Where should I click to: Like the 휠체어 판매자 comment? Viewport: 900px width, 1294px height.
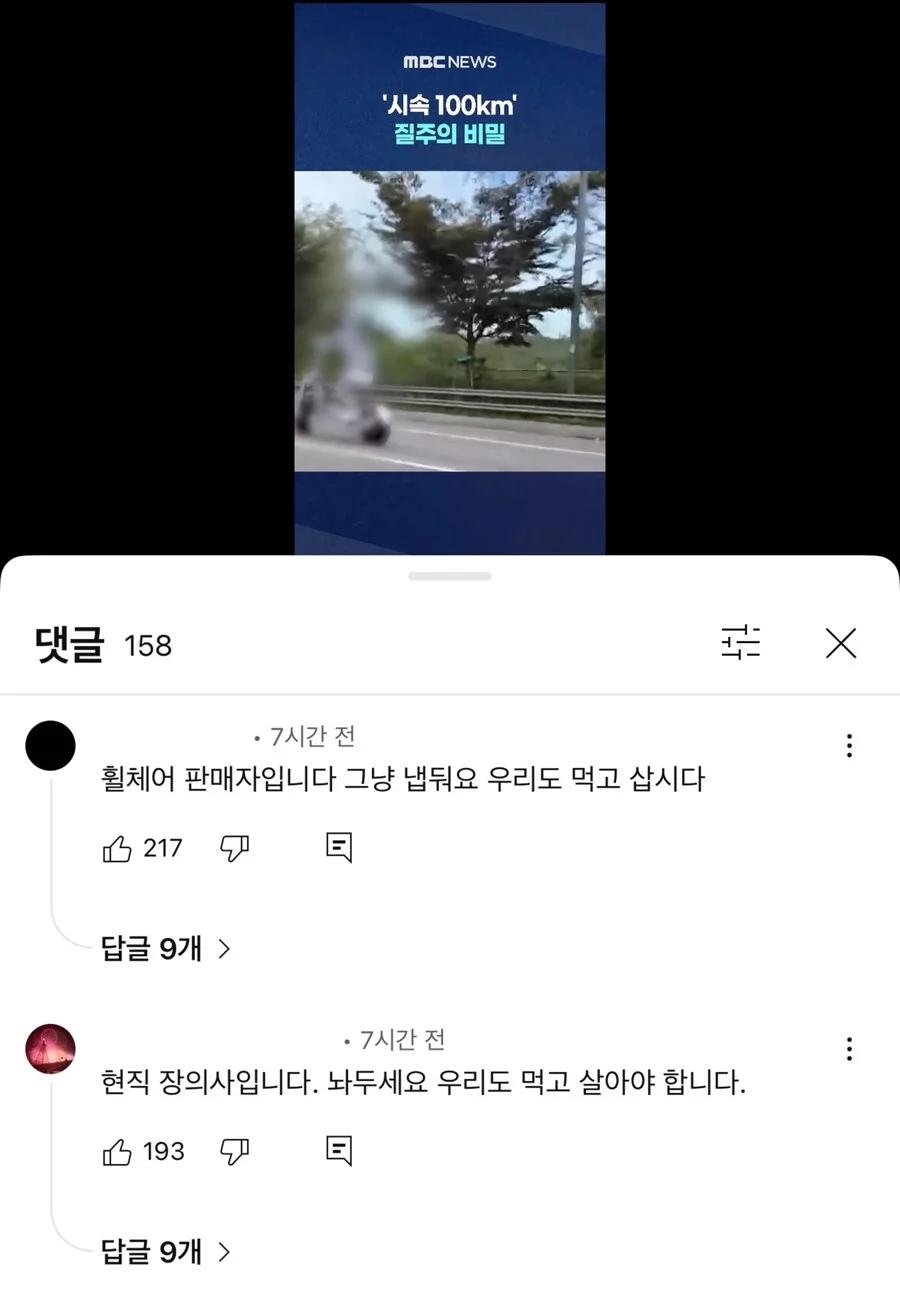(118, 849)
